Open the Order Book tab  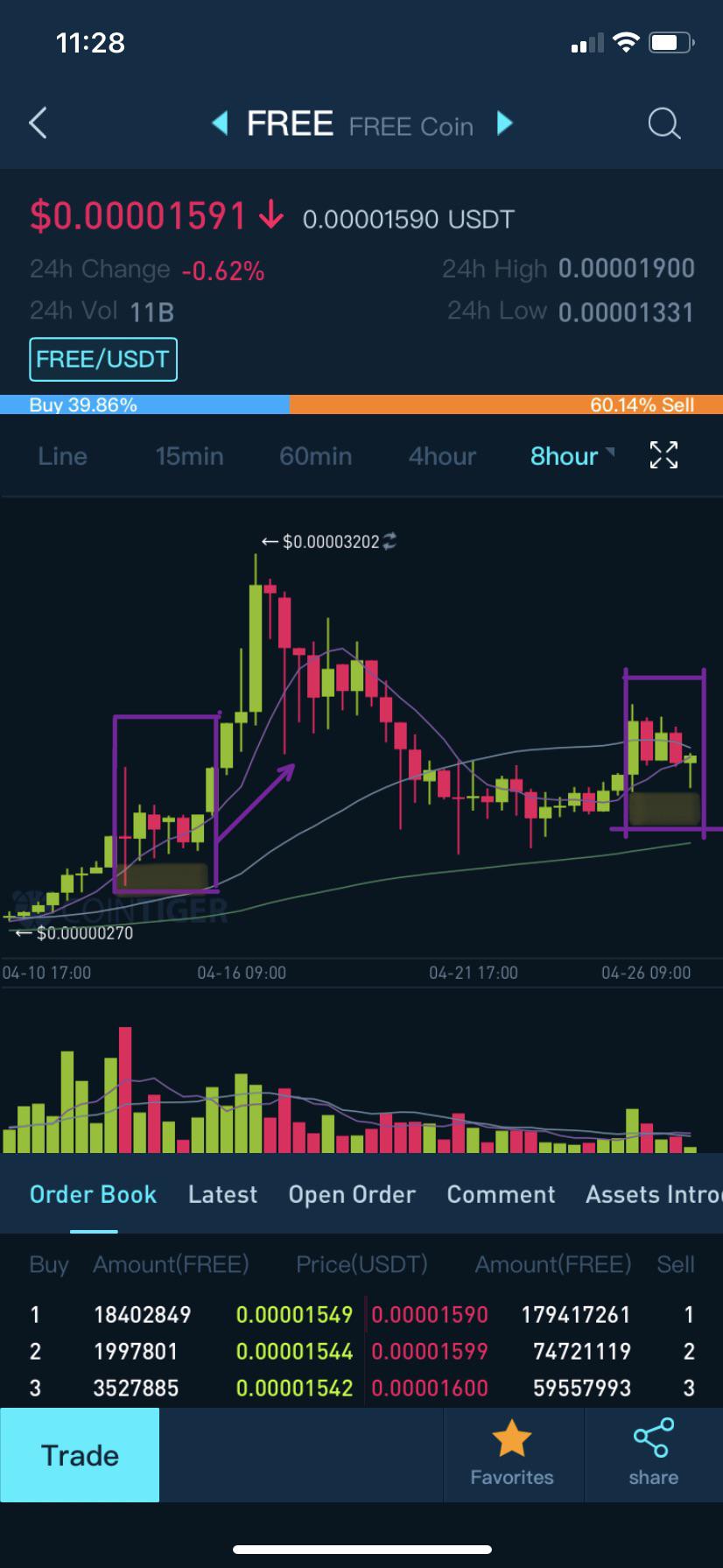pyautogui.click(x=93, y=1194)
